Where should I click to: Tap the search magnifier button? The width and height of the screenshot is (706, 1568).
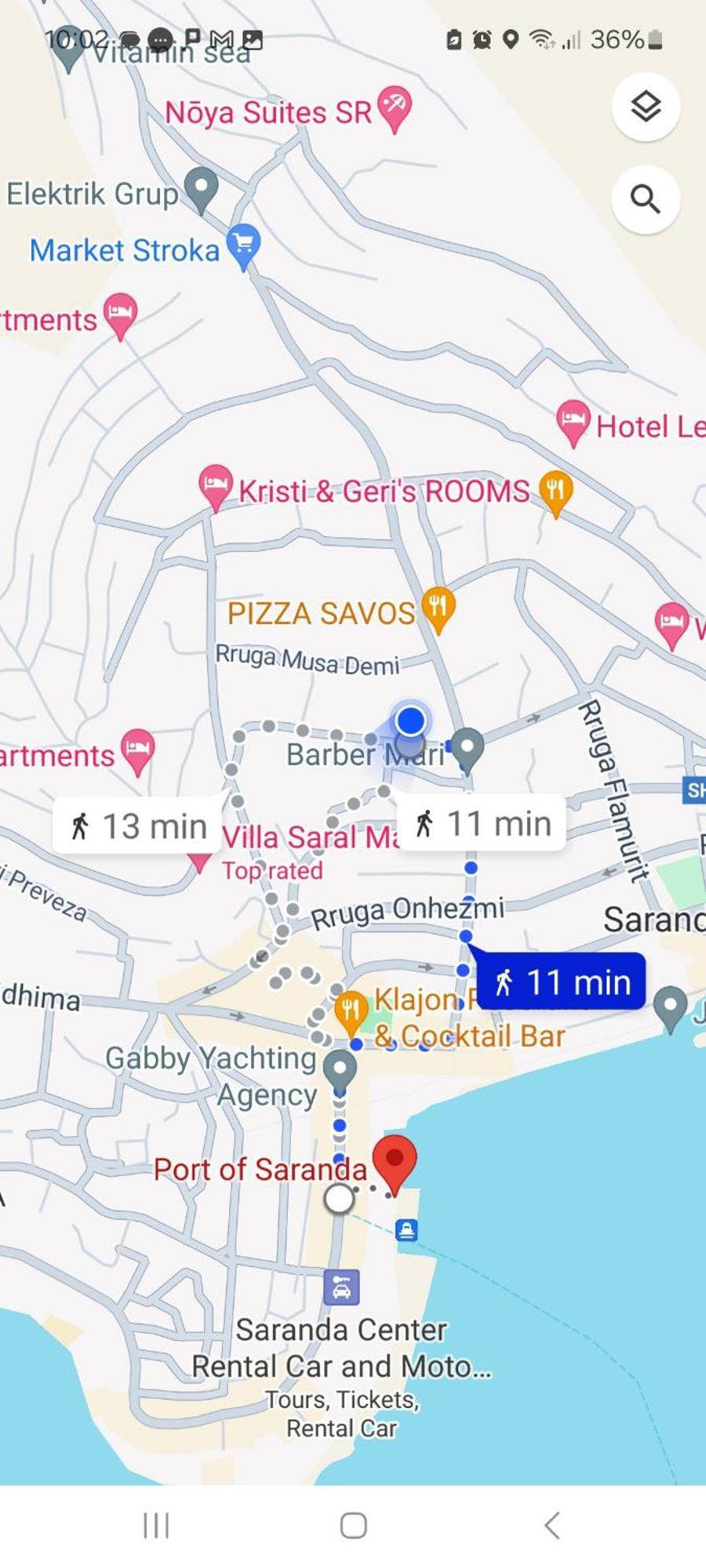pyautogui.click(x=646, y=199)
